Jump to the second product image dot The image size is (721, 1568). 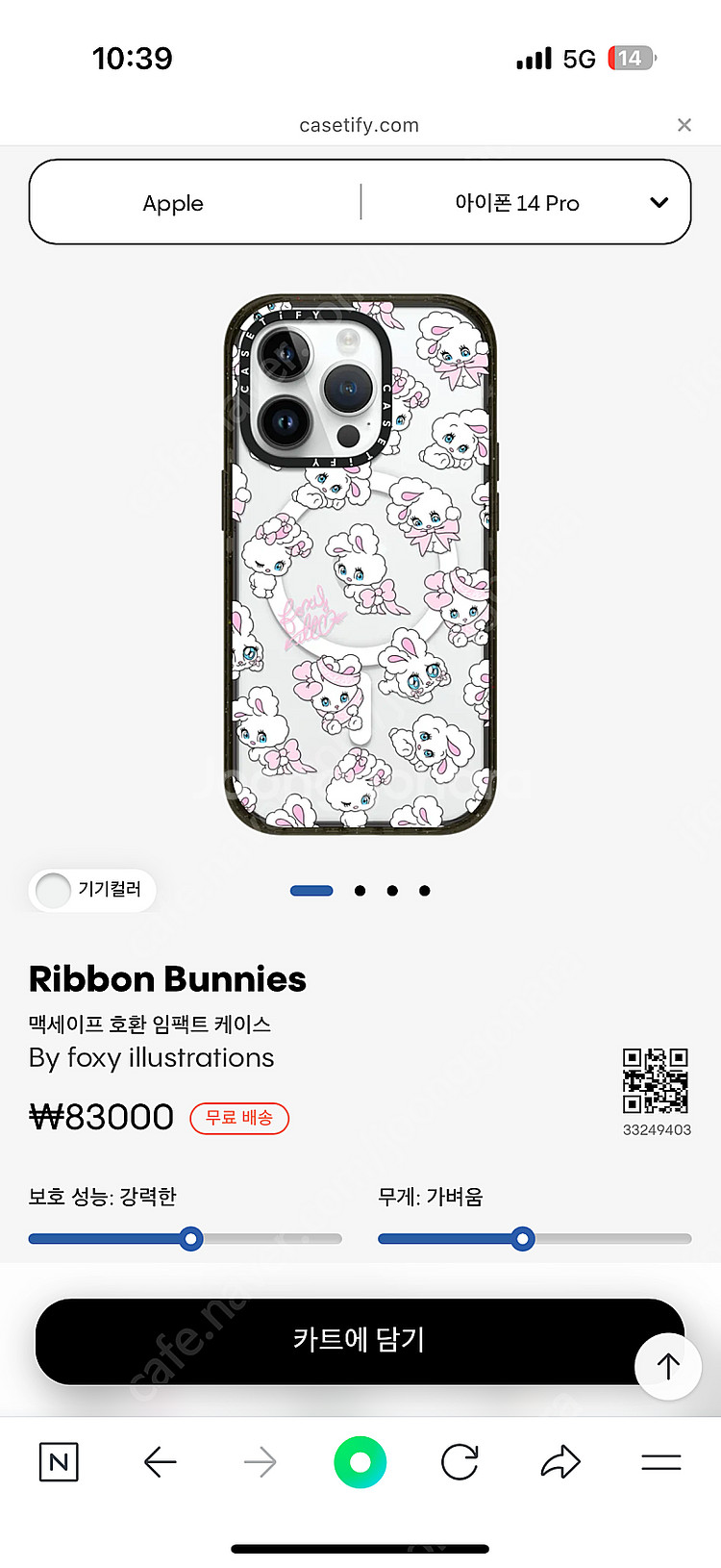360,891
